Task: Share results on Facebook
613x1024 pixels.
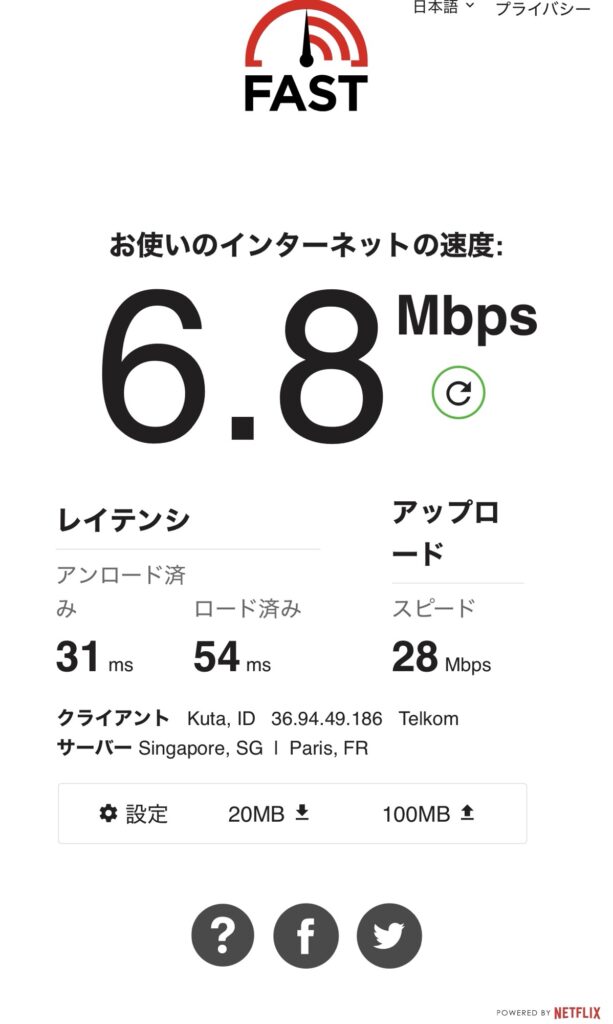Action: (x=306, y=936)
